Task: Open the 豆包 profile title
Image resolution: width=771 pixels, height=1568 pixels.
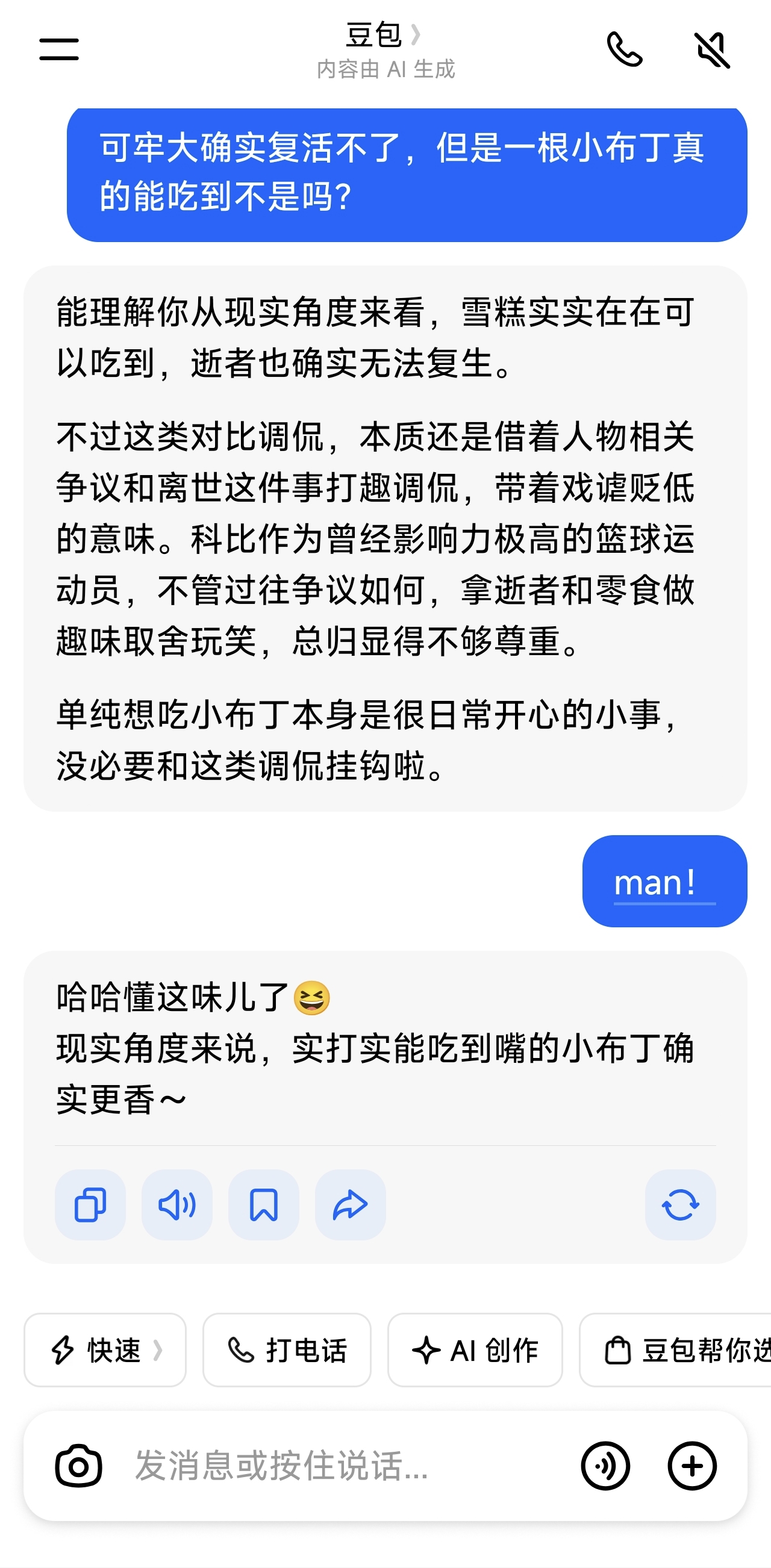Action: (384, 35)
